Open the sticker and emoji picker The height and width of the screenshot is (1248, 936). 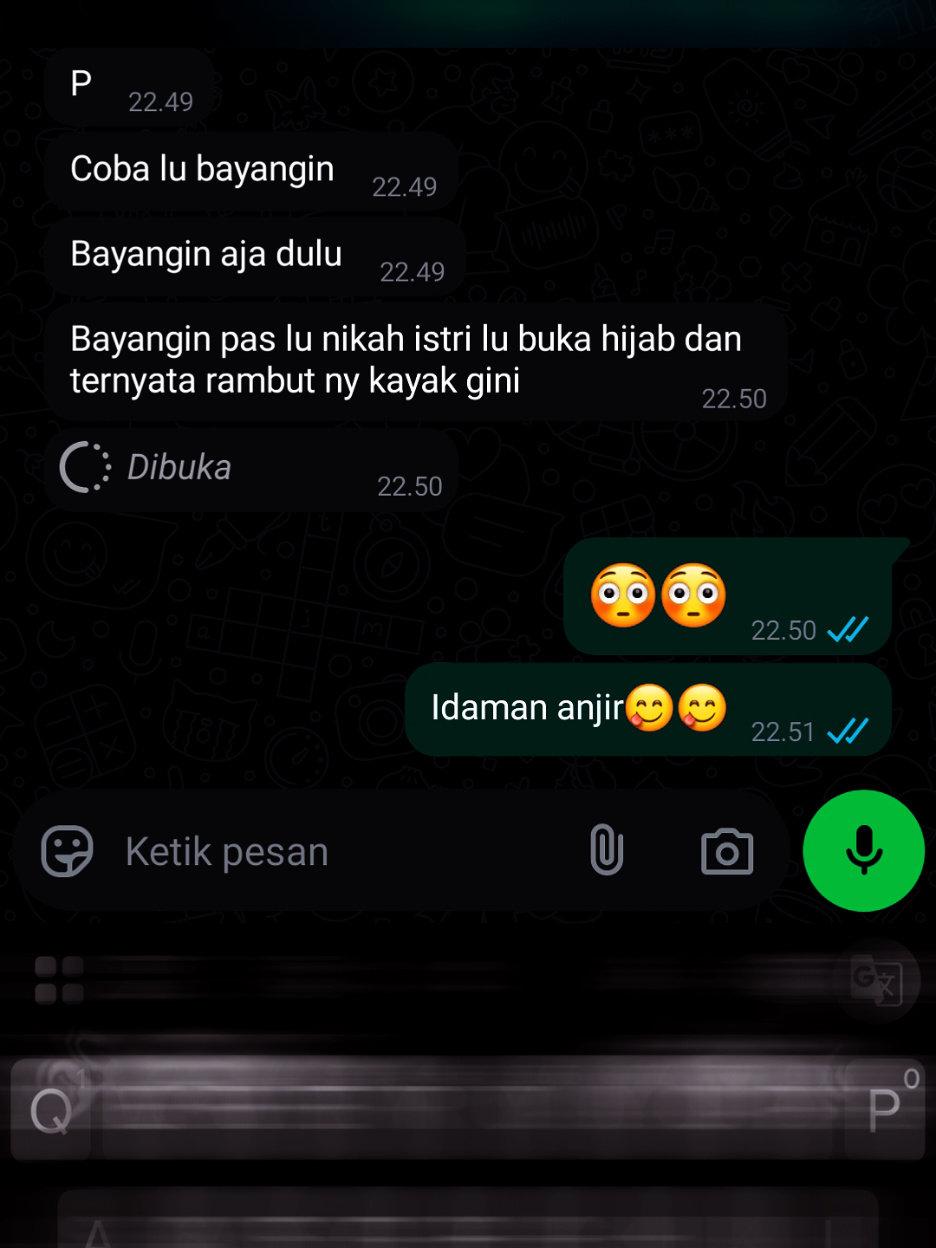tap(67, 852)
